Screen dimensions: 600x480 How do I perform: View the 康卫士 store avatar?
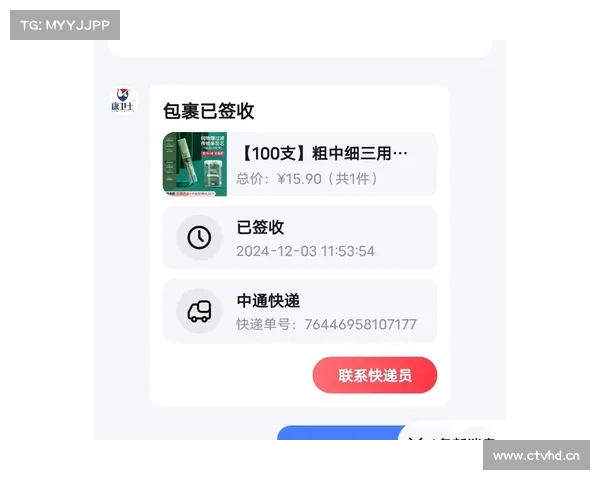pyautogui.click(x=123, y=101)
